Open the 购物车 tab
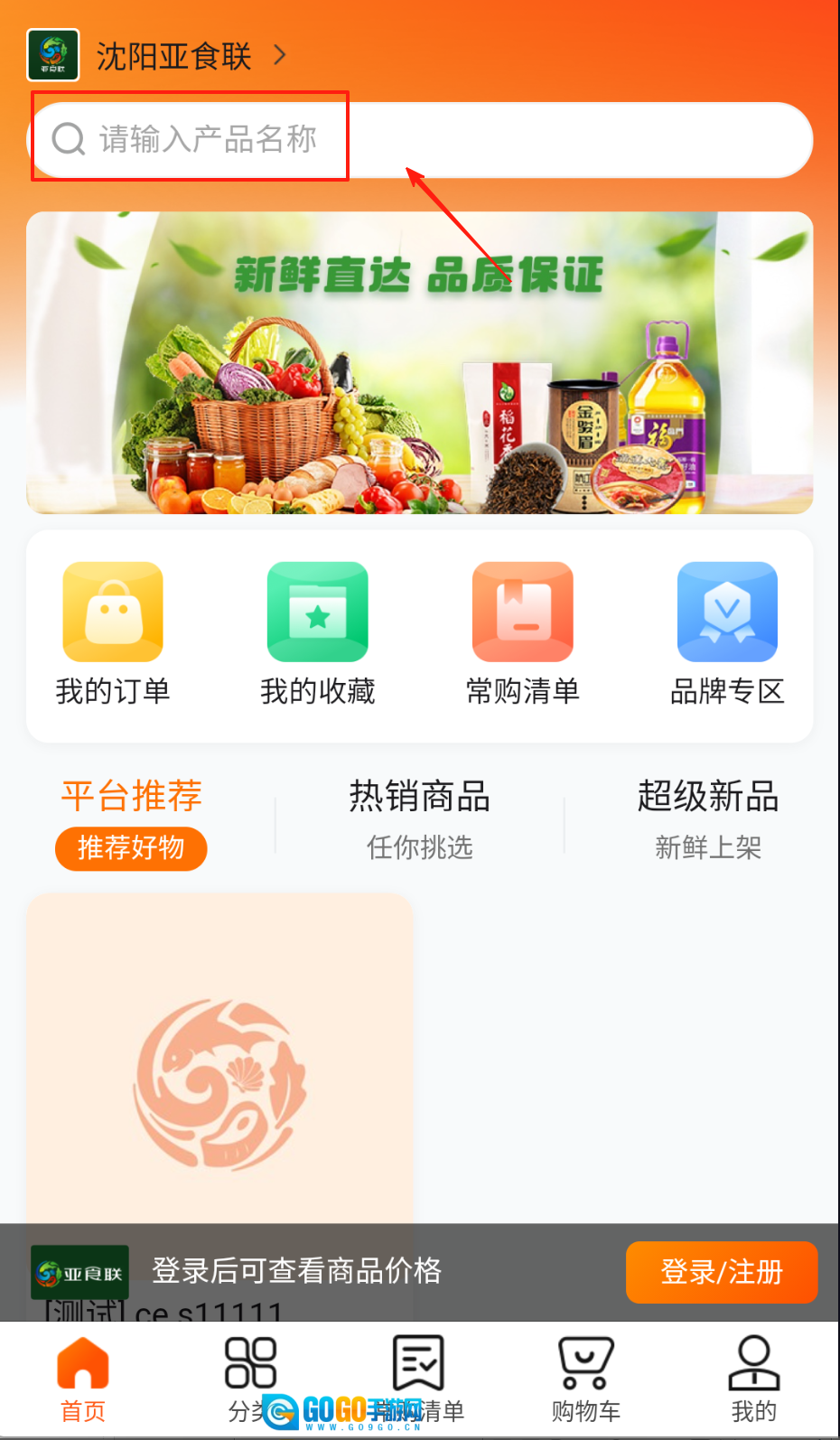The height and width of the screenshot is (1440, 840). (x=586, y=1380)
